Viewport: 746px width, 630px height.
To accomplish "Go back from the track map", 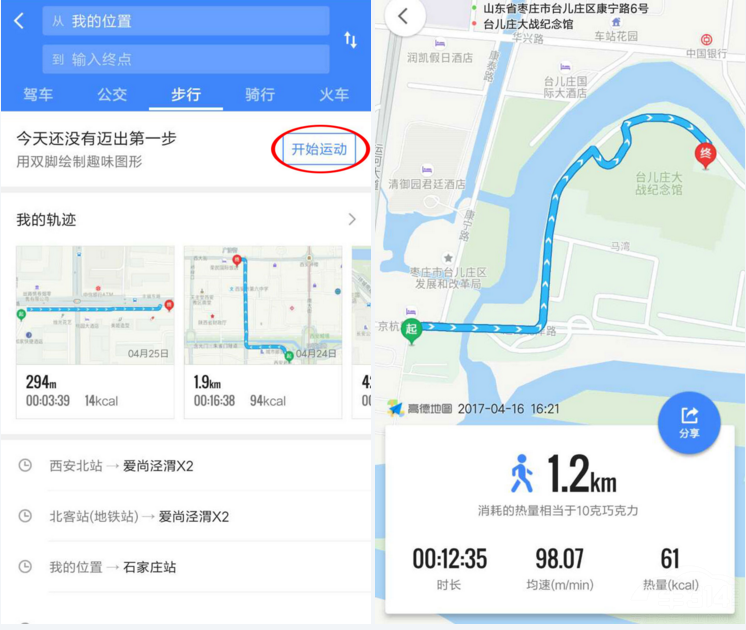I will coord(404,17).
